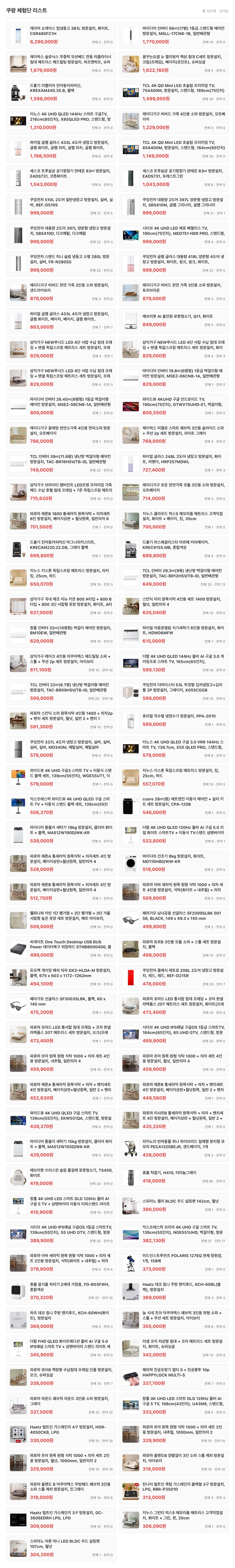
Task: View 이노스 4K UHD QLED 144Hz TV
Action: [61, 121]
